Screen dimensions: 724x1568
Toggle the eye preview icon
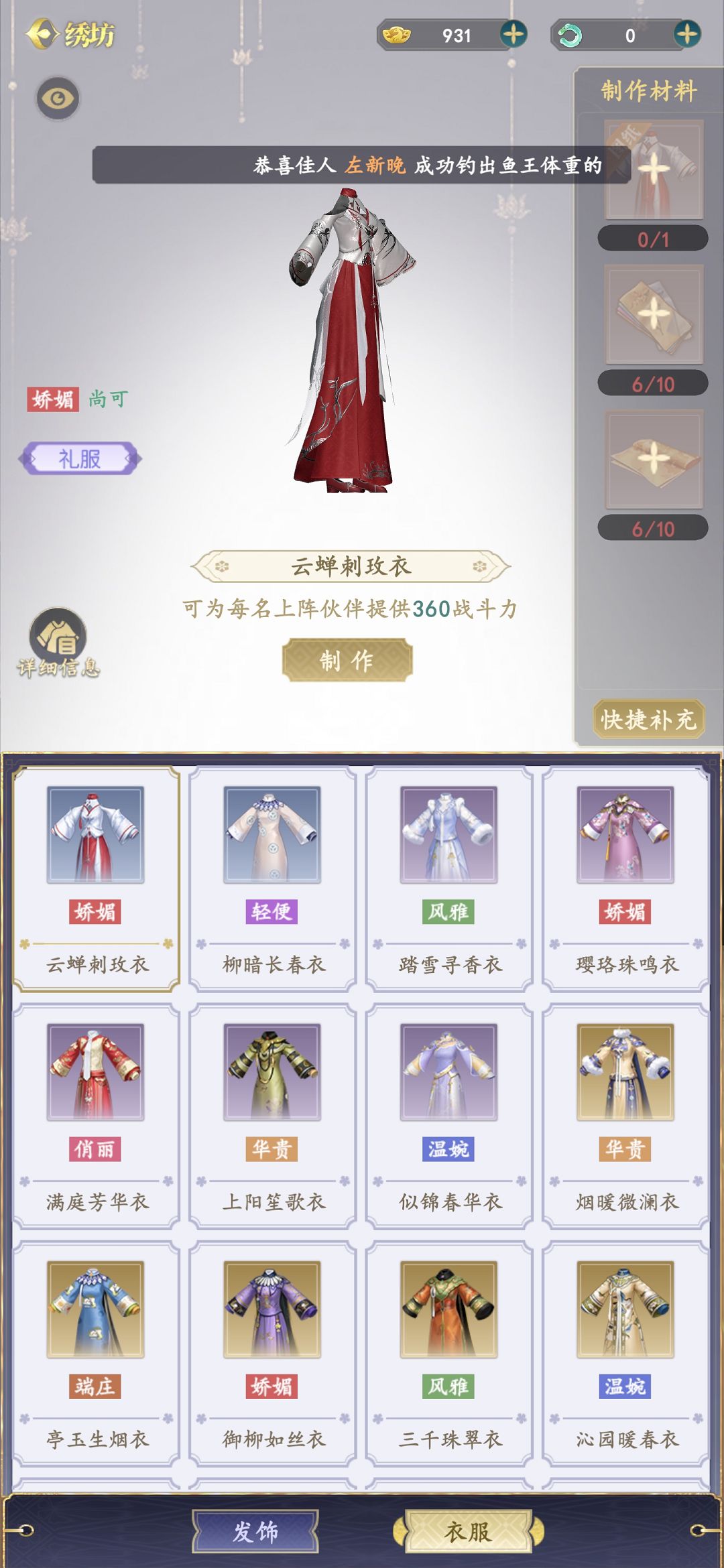58,99
